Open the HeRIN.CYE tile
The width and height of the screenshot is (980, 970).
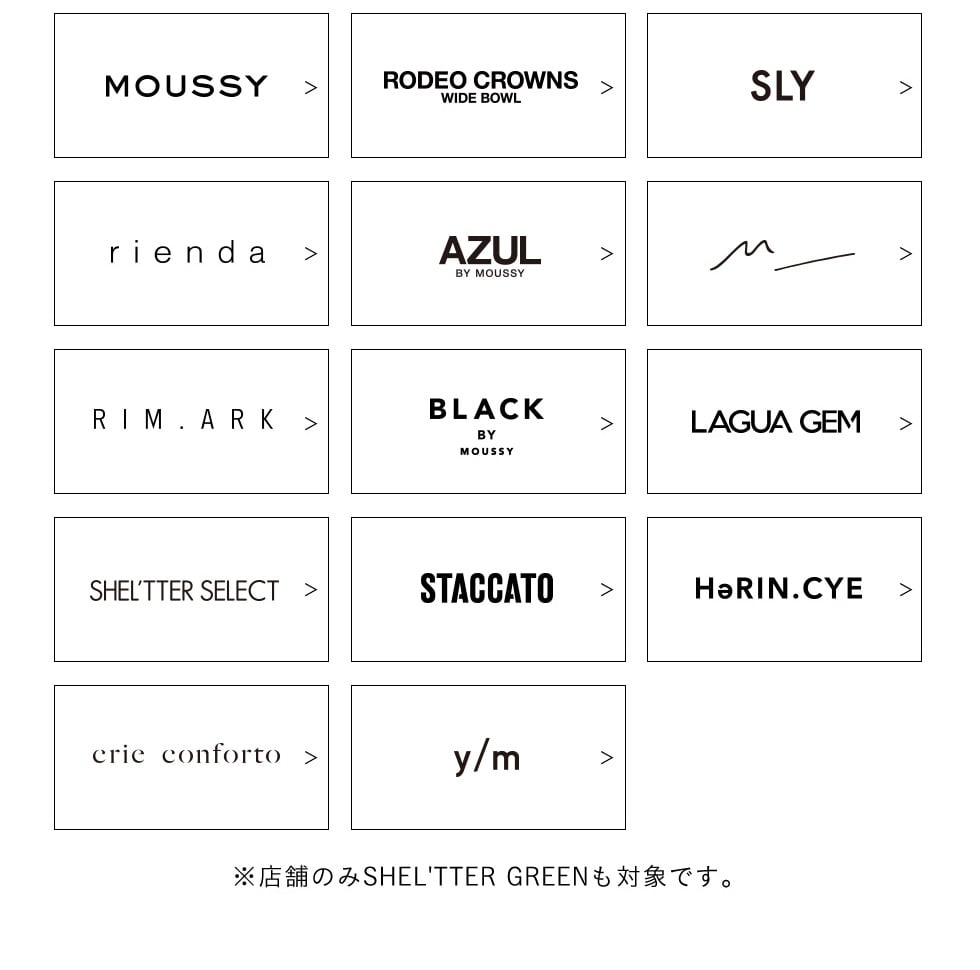(784, 590)
